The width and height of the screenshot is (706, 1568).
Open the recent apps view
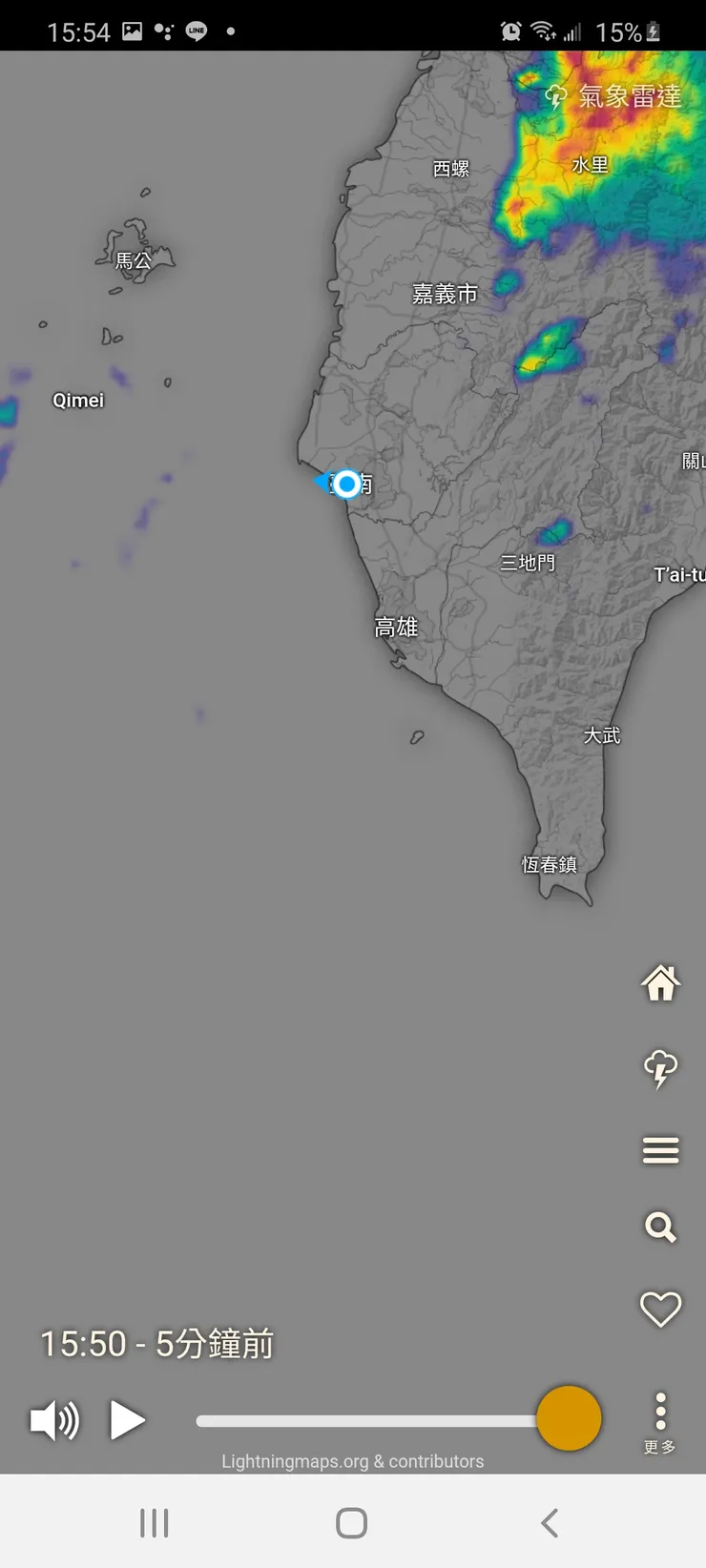[x=155, y=1523]
